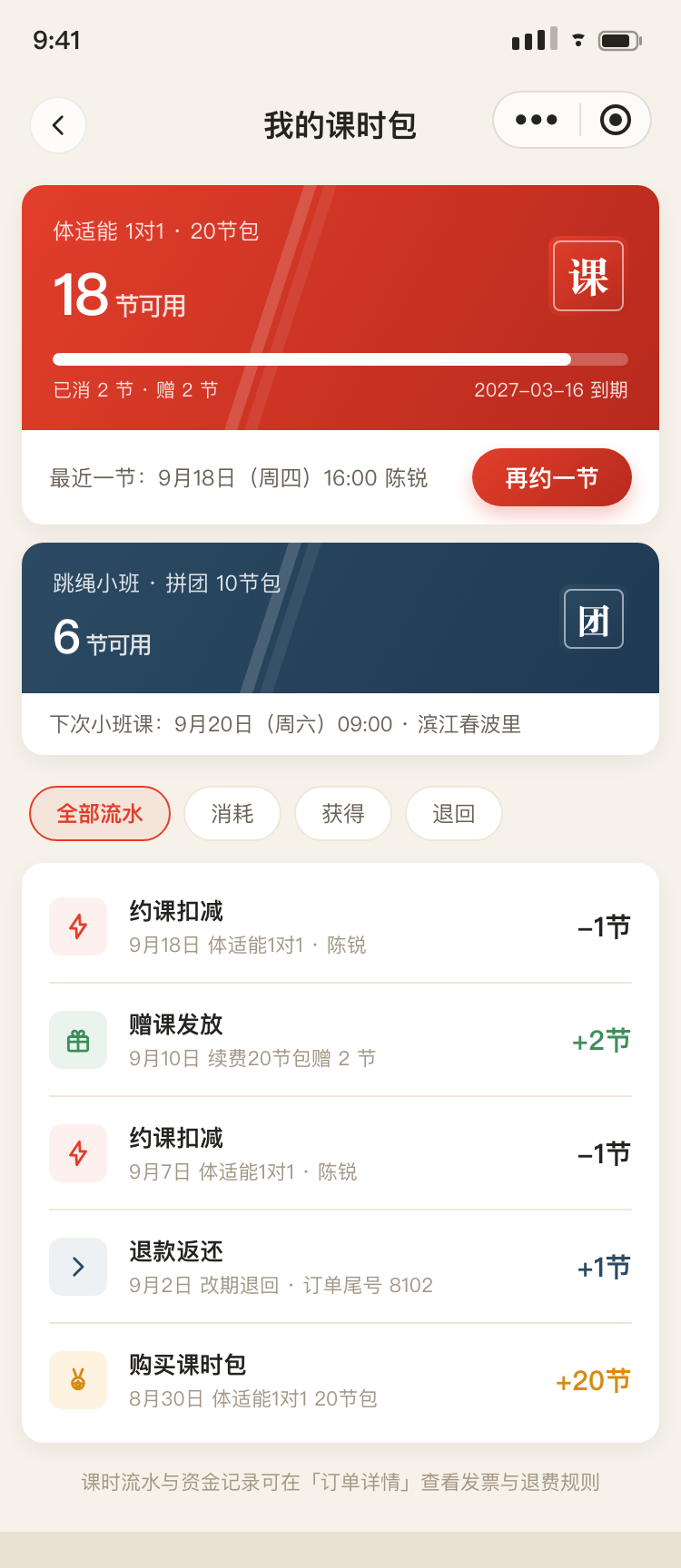View the 赠课发放 +2节 record

click(340, 1040)
